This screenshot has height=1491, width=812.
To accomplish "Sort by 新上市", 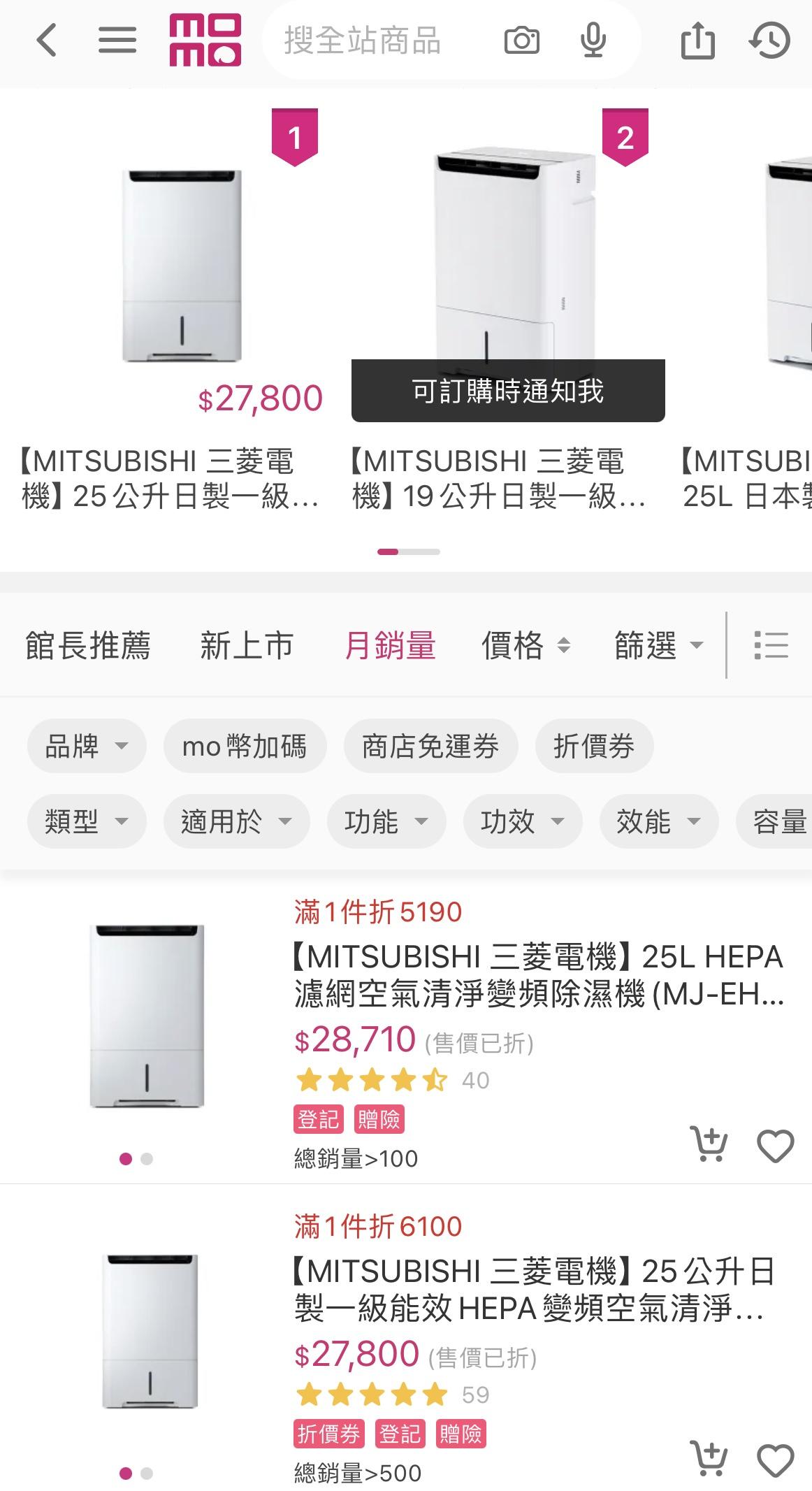I will [247, 645].
